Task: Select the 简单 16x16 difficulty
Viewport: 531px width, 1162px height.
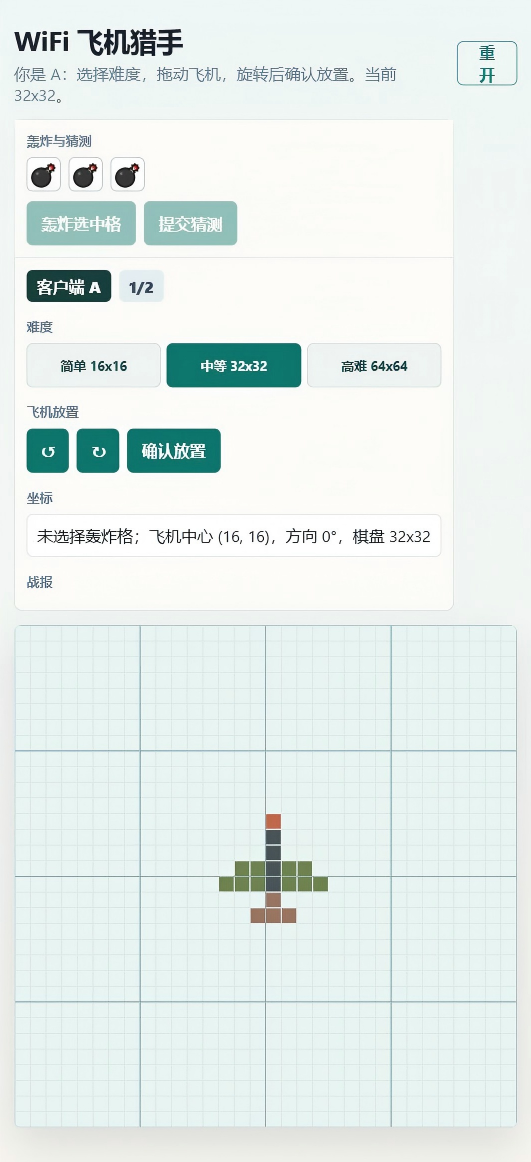Action: click(x=93, y=365)
